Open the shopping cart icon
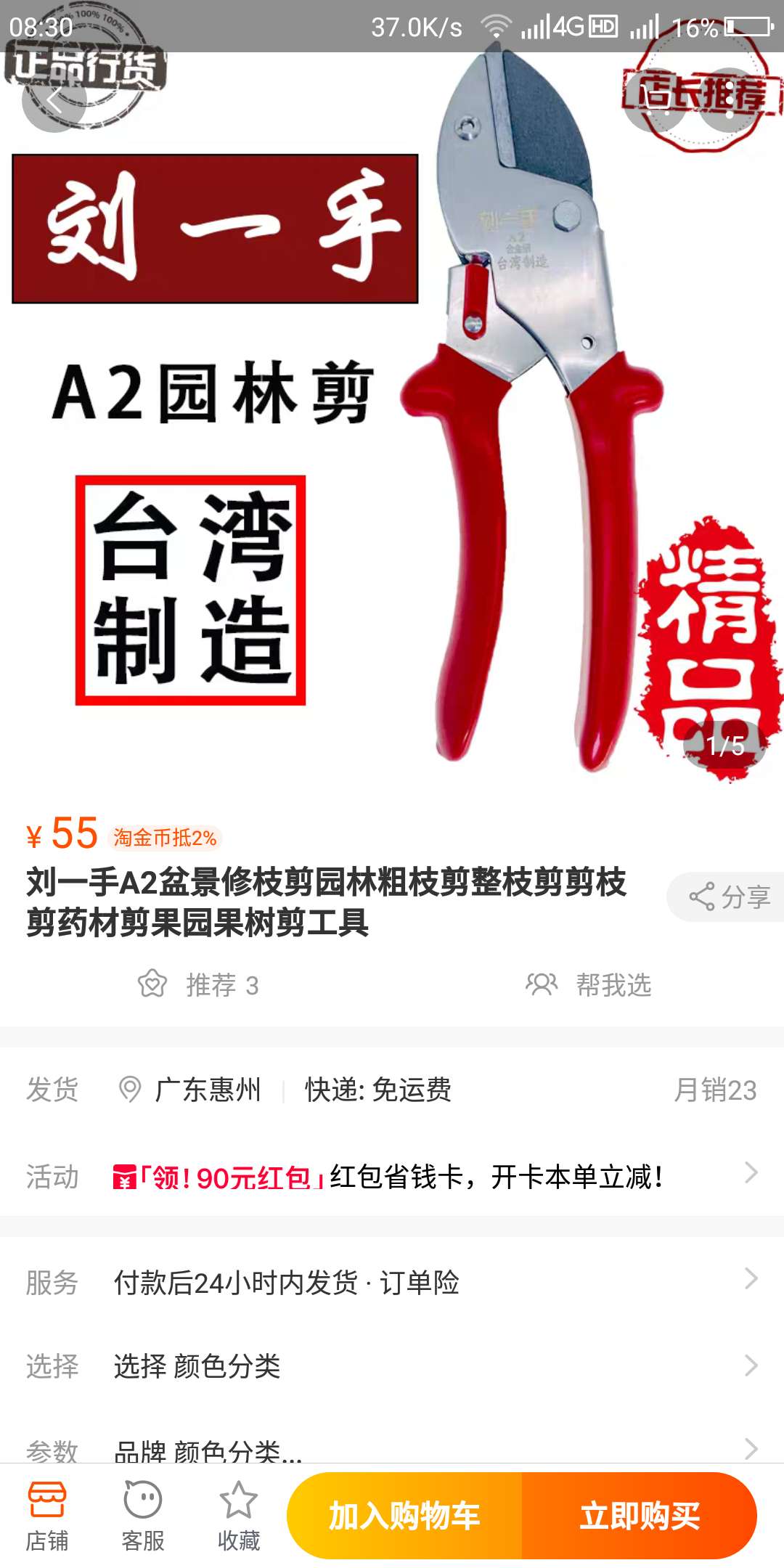 coord(657,100)
